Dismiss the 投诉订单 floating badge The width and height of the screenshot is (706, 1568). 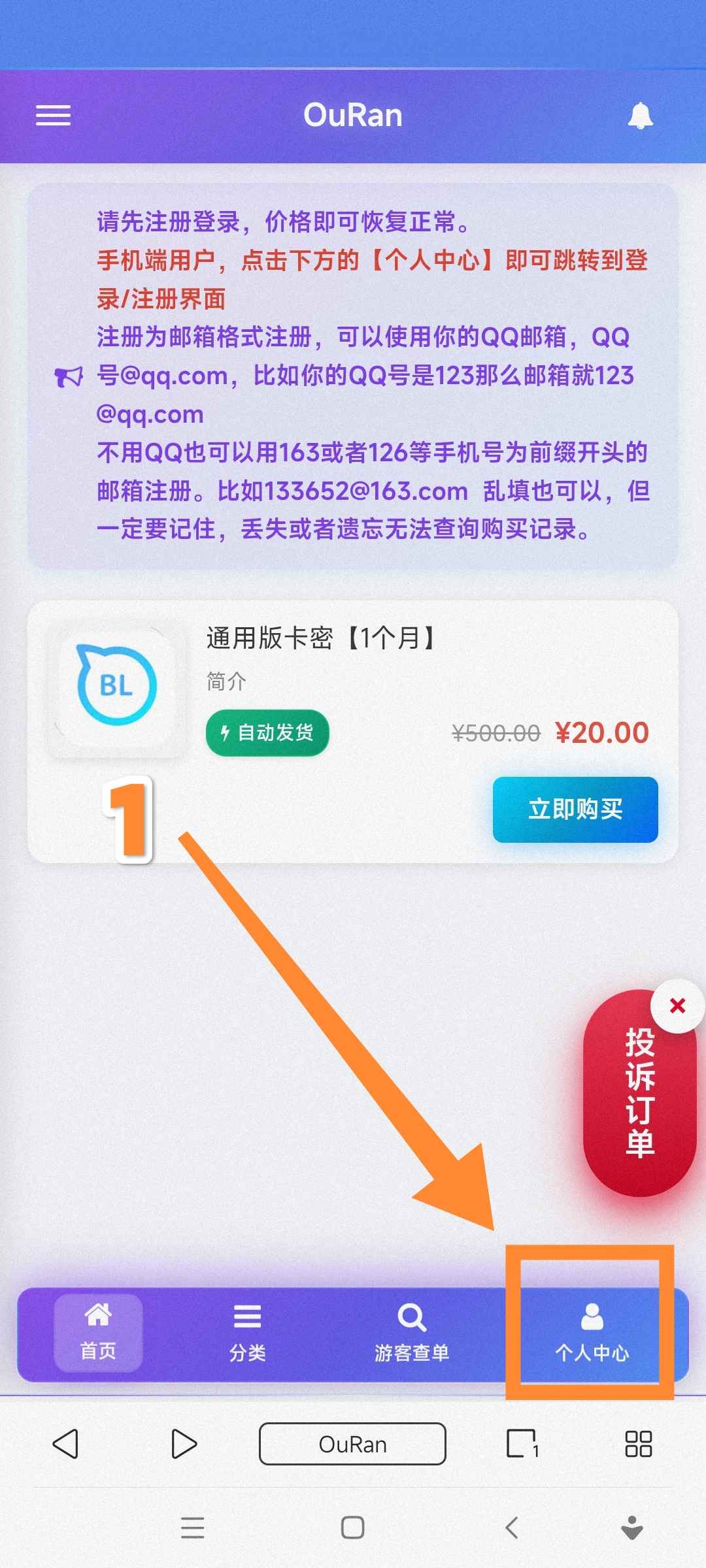click(x=677, y=1006)
